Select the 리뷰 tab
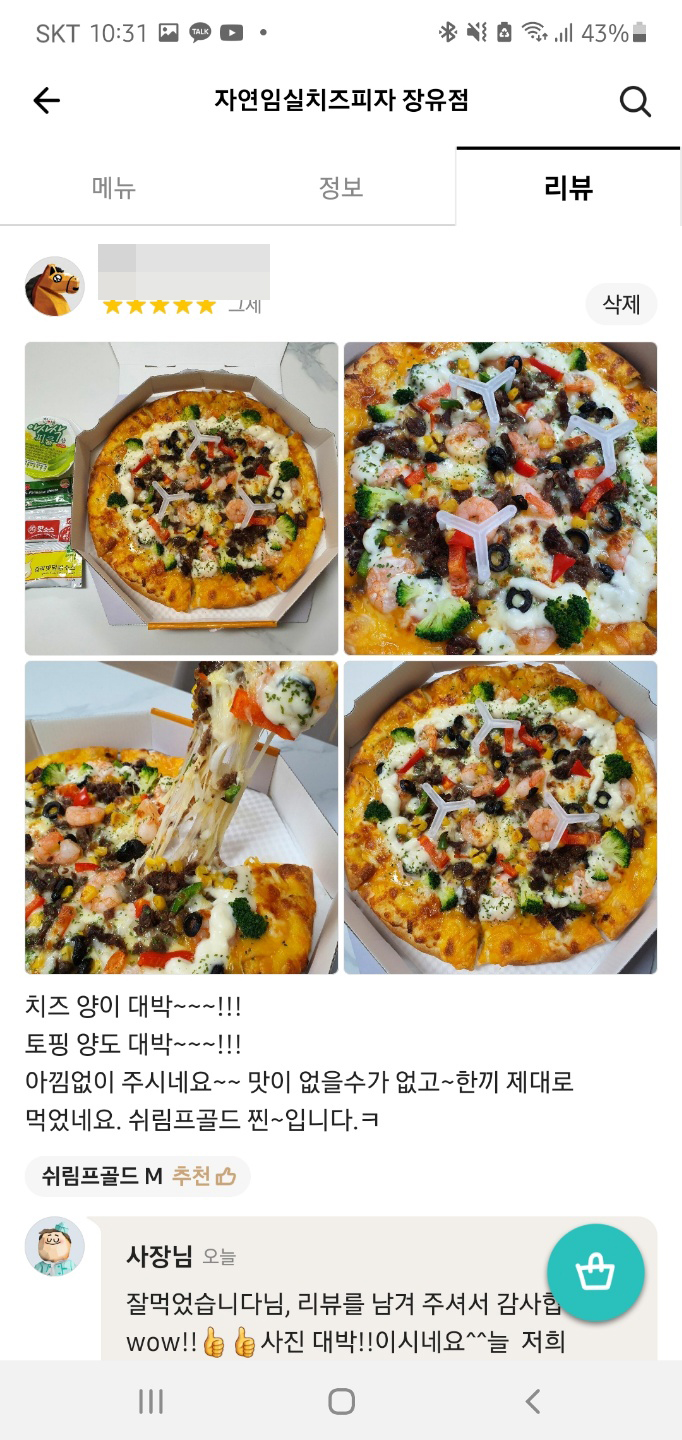 pyautogui.click(x=568, y=187)
